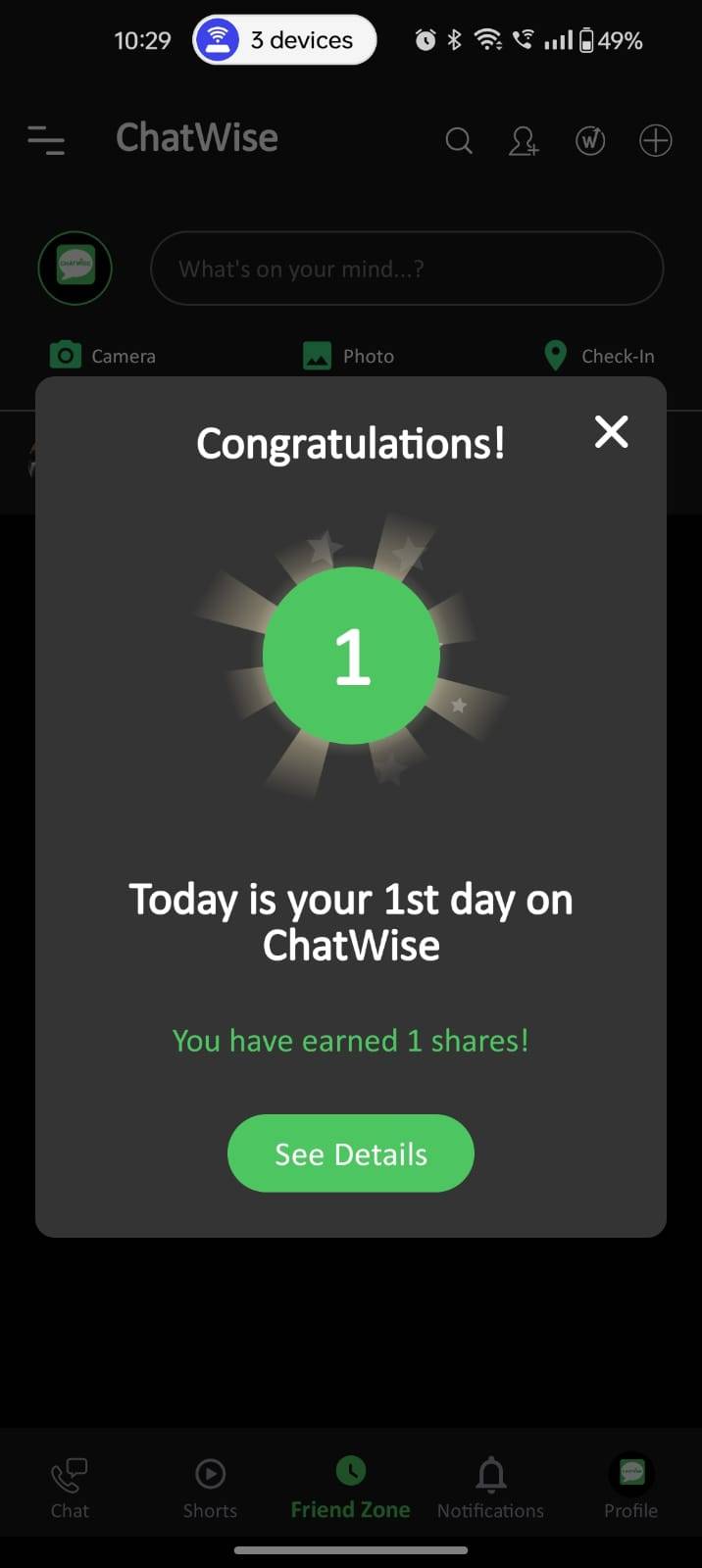Switch to the Chat tab

(x=70, y=1488)
